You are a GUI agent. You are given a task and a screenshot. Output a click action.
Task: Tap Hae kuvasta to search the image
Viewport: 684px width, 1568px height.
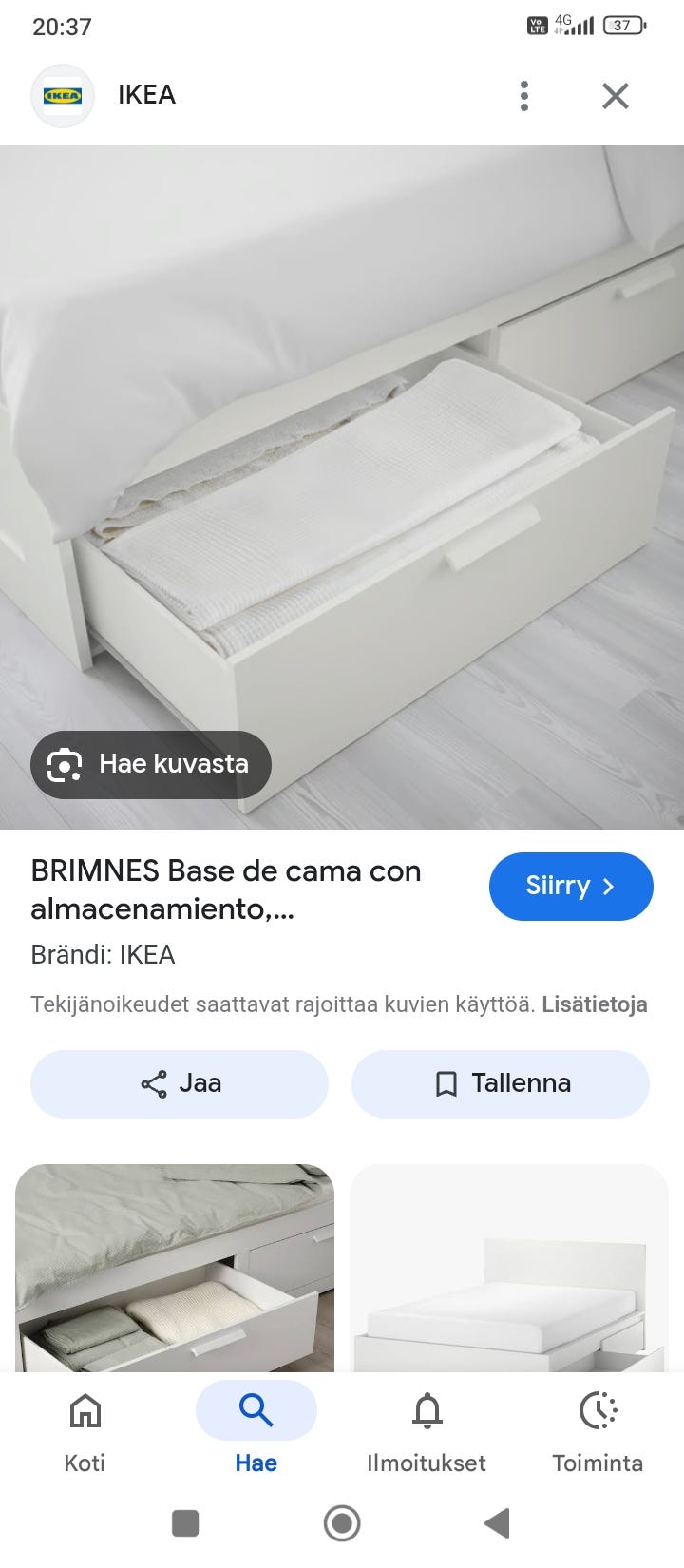151,764
